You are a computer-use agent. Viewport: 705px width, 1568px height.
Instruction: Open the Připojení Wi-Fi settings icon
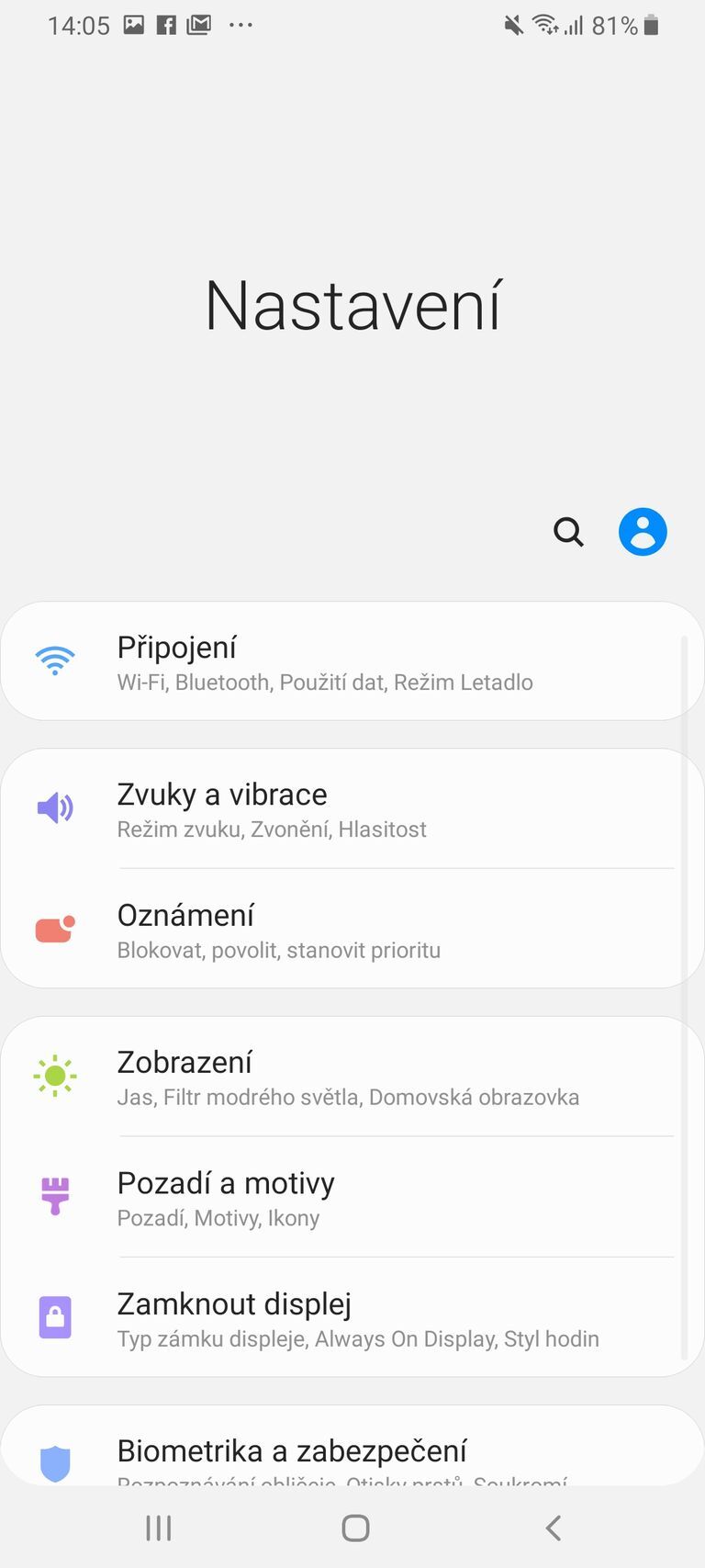point(55,660)
